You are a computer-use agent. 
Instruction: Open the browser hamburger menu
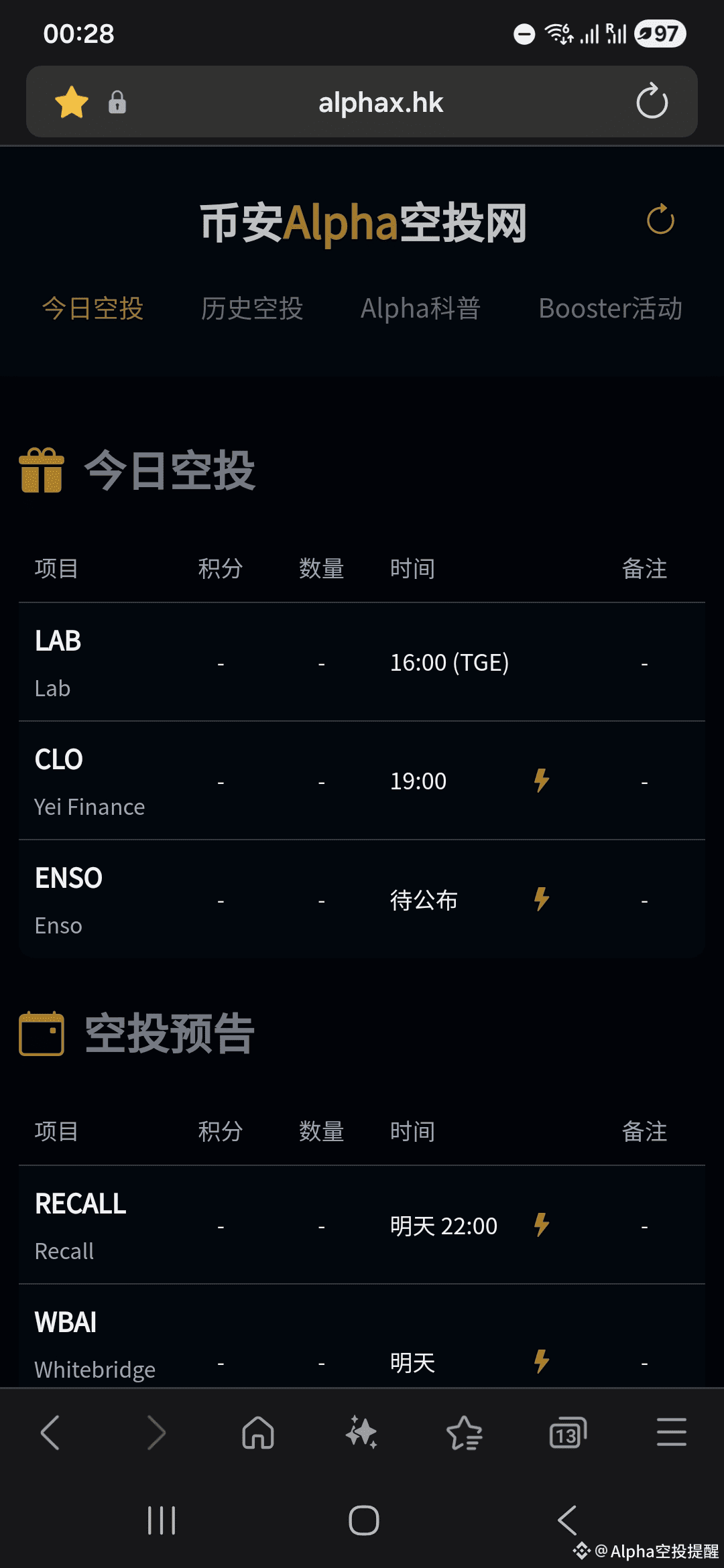click(671, 1433)
